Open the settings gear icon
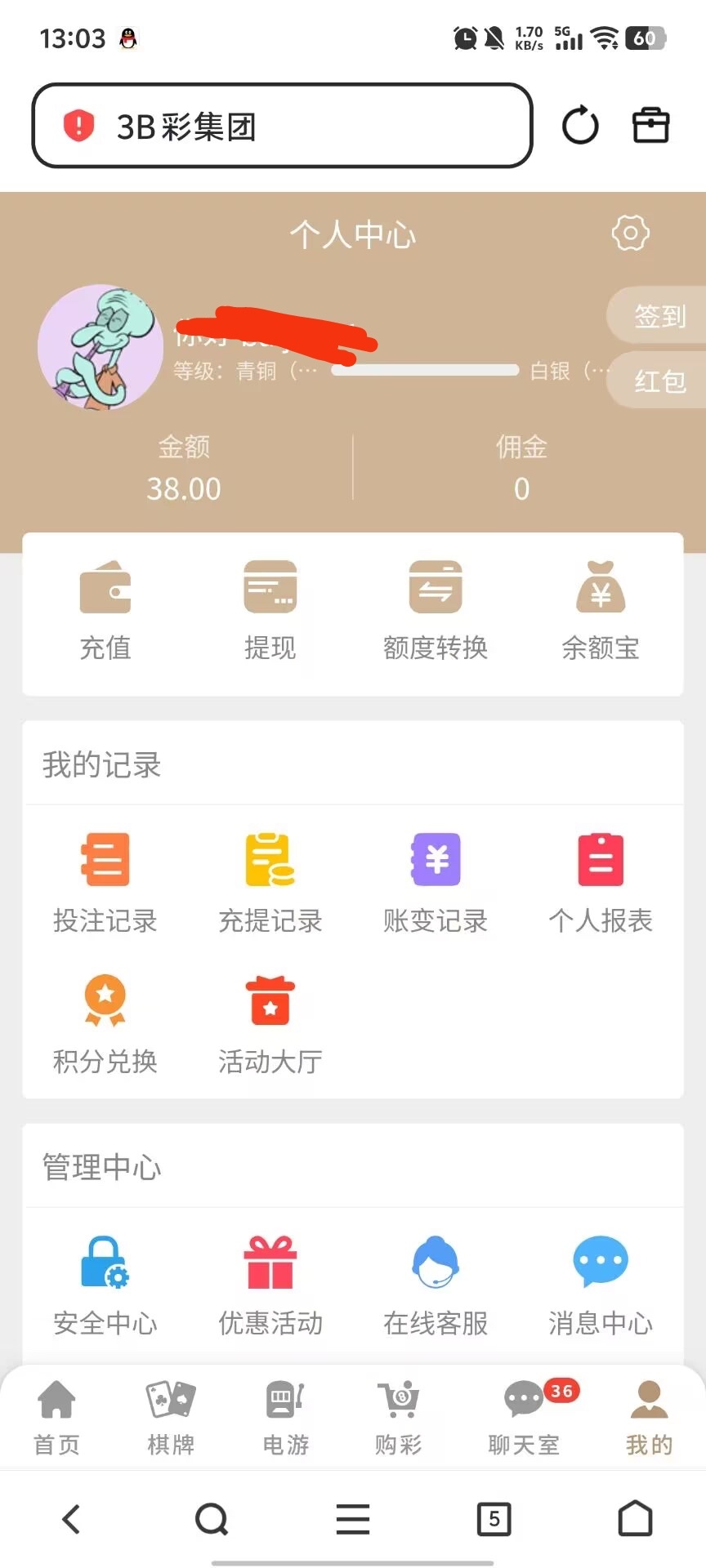This screenshot has height=1568, width=706. (630, 234)
